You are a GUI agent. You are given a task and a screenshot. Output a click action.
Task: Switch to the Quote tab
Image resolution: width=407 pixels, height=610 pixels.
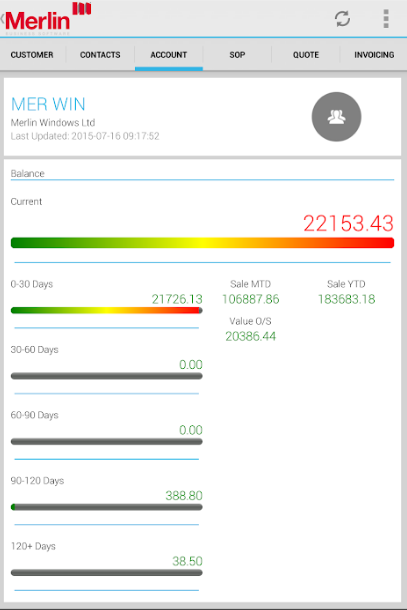click(306, 55)
